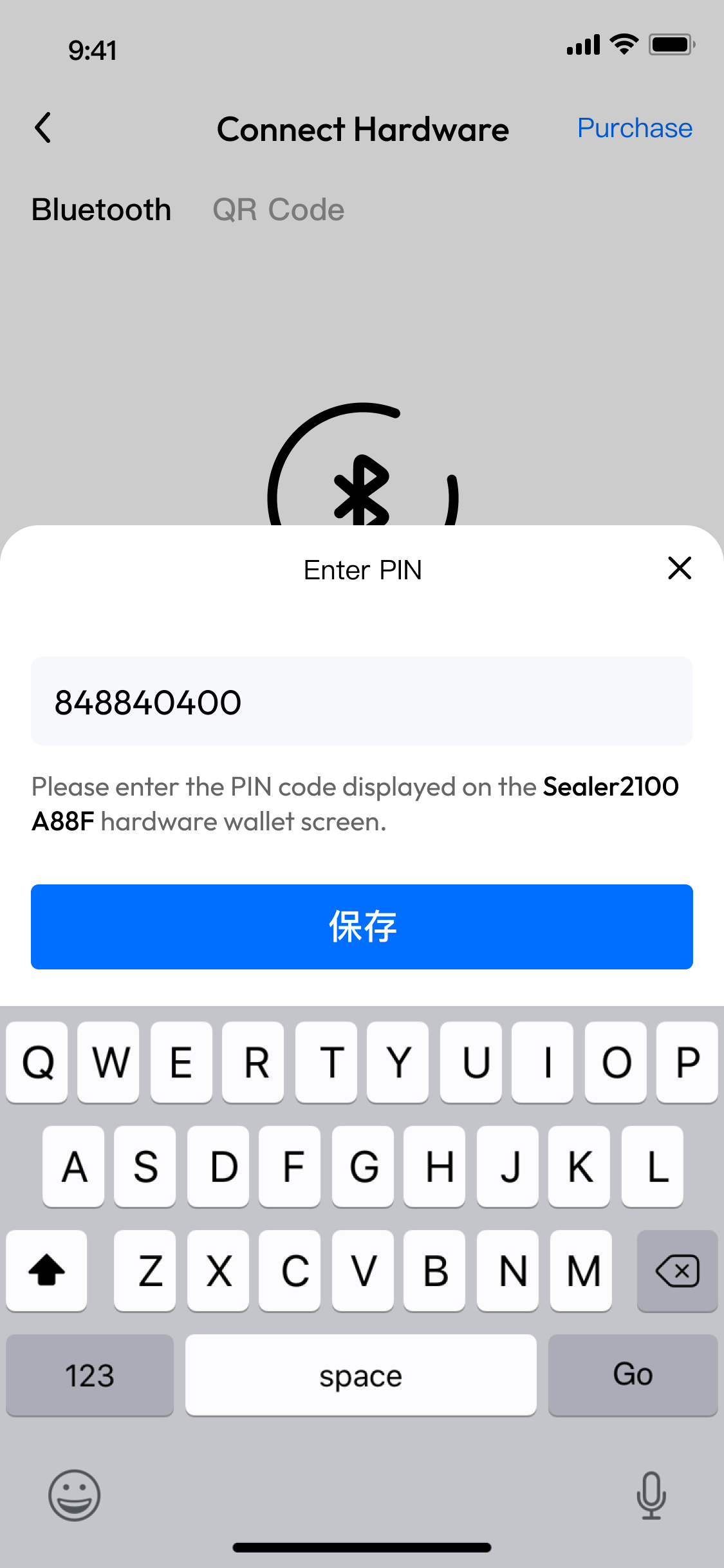Switch keyboard to 123 numbers
Image resolution: width=724 pixels, height=1568 pixels.
89,1375
